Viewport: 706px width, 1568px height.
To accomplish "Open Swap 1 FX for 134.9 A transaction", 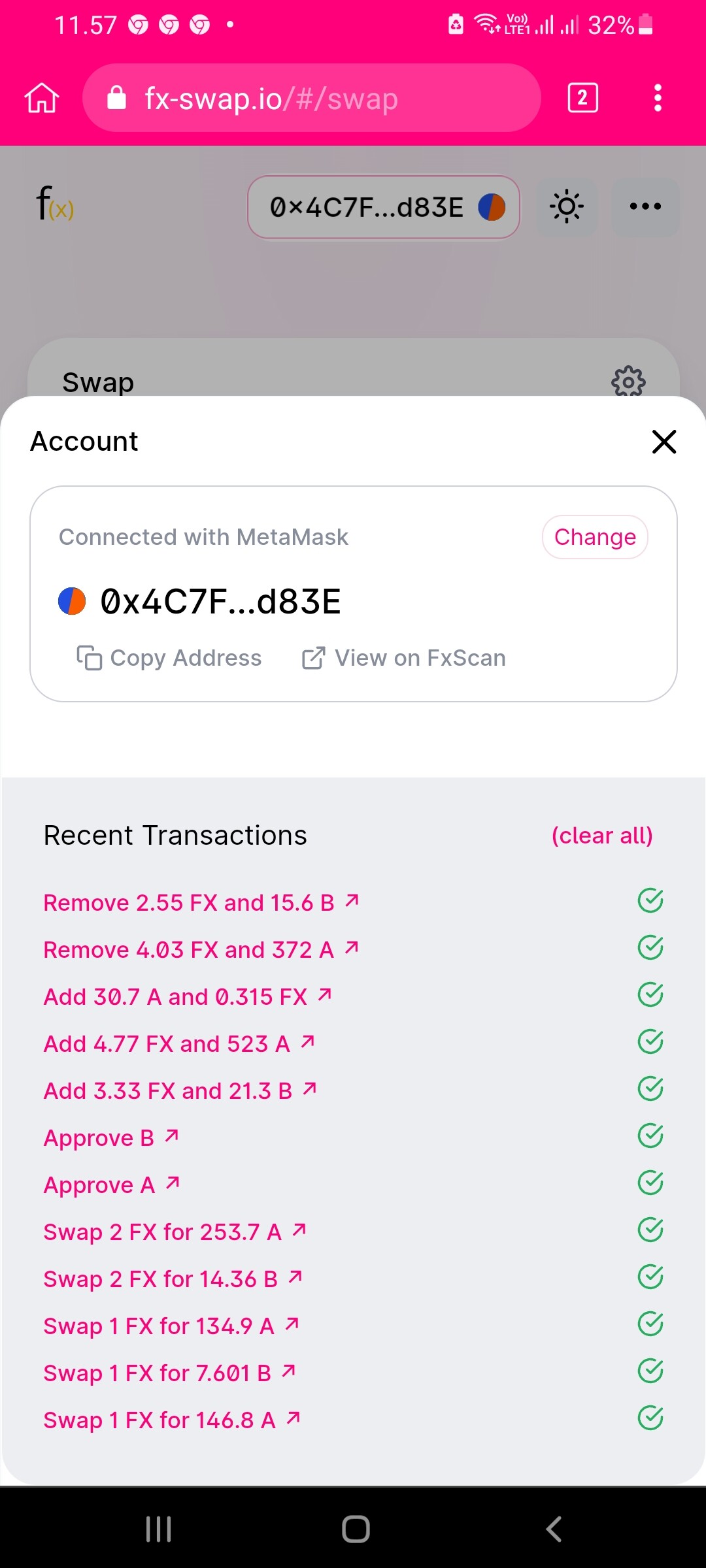I will coord(171,1326).
